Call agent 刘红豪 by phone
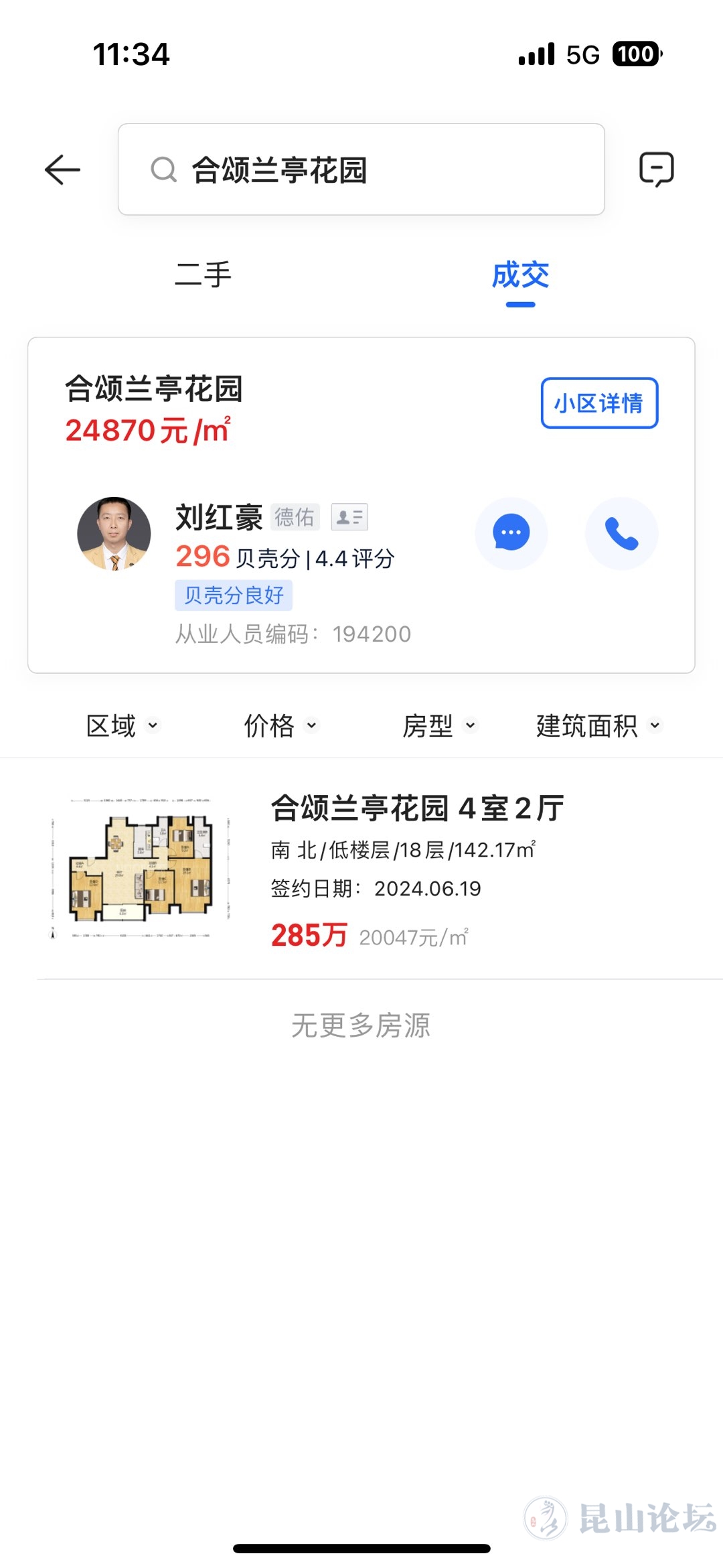 [621, 533]
